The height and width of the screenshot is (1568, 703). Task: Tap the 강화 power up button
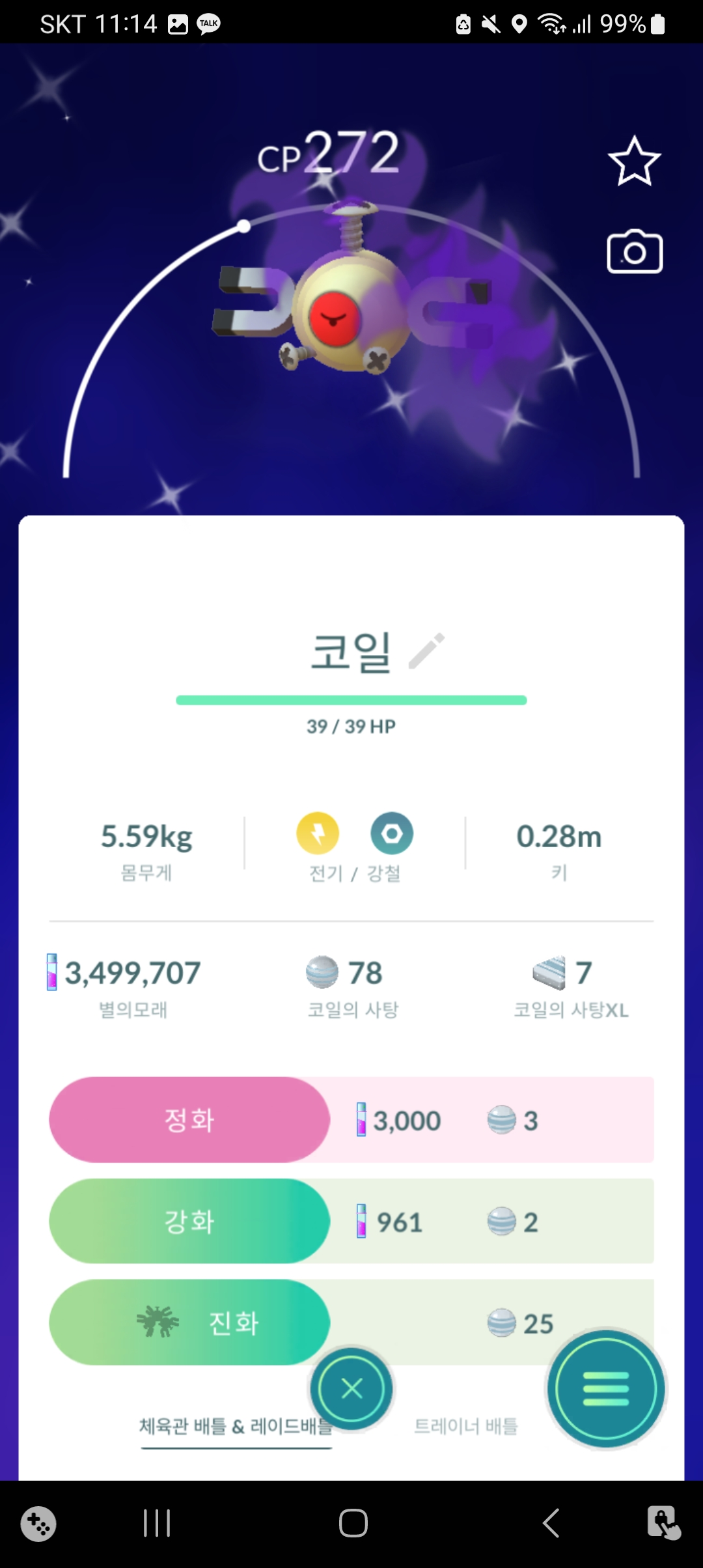point(189,1222)
